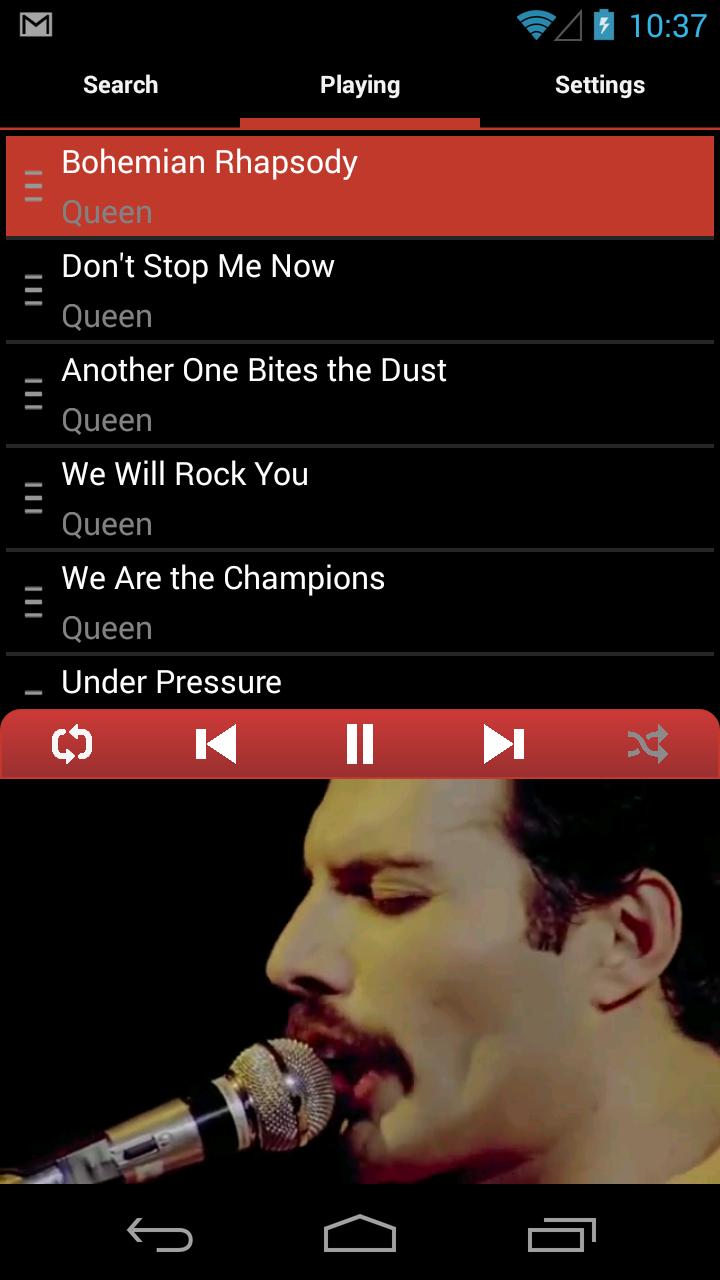This screenshot has width=720, height=1280.
Task: Grab the drag handle for We Will Rock You
Action: tap(33, 498)
